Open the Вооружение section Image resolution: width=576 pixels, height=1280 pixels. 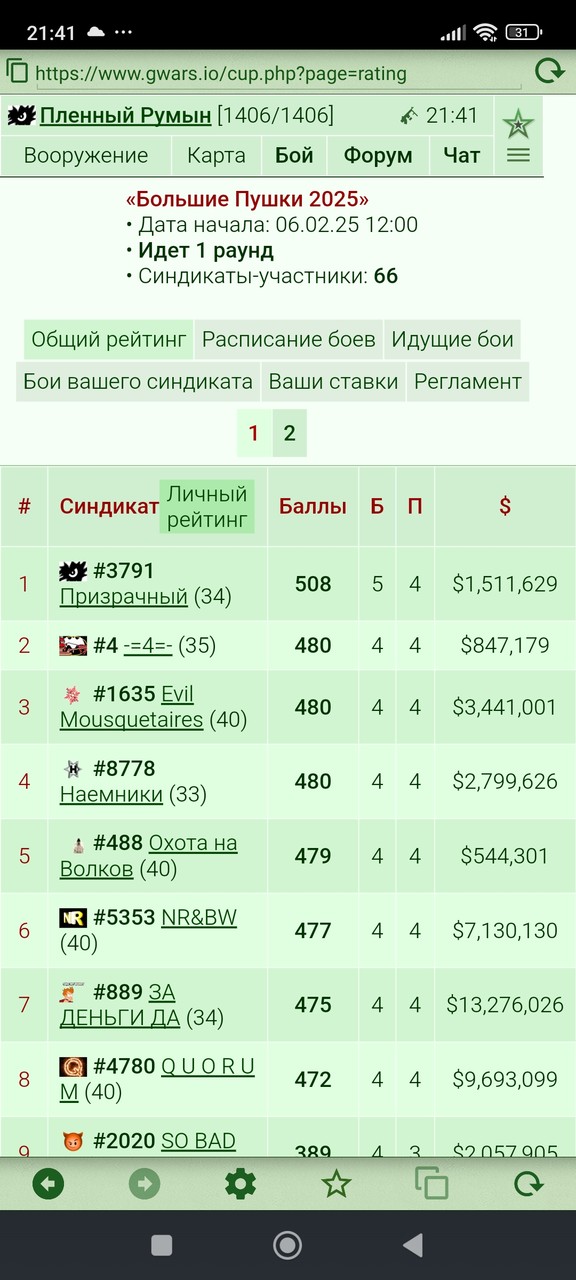(x=86, y=155)
